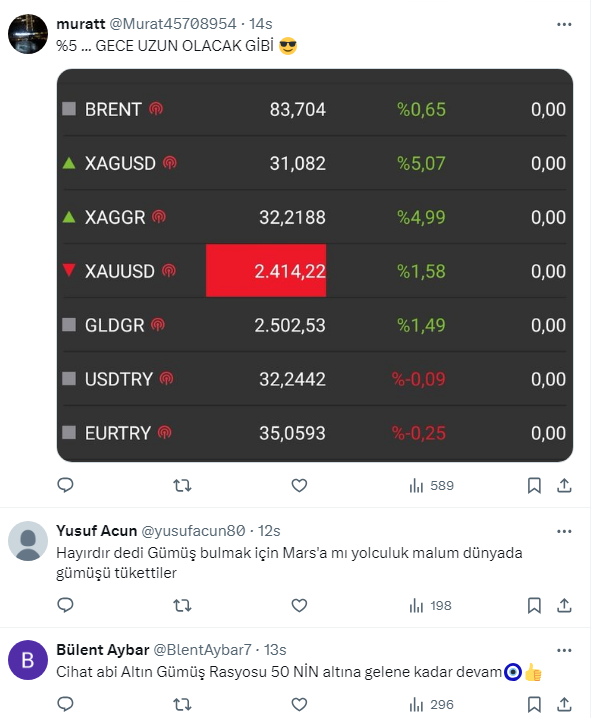605x718 pixels.
Task: Retweet Yusuf Acun's post
Action: pos(182,605)
